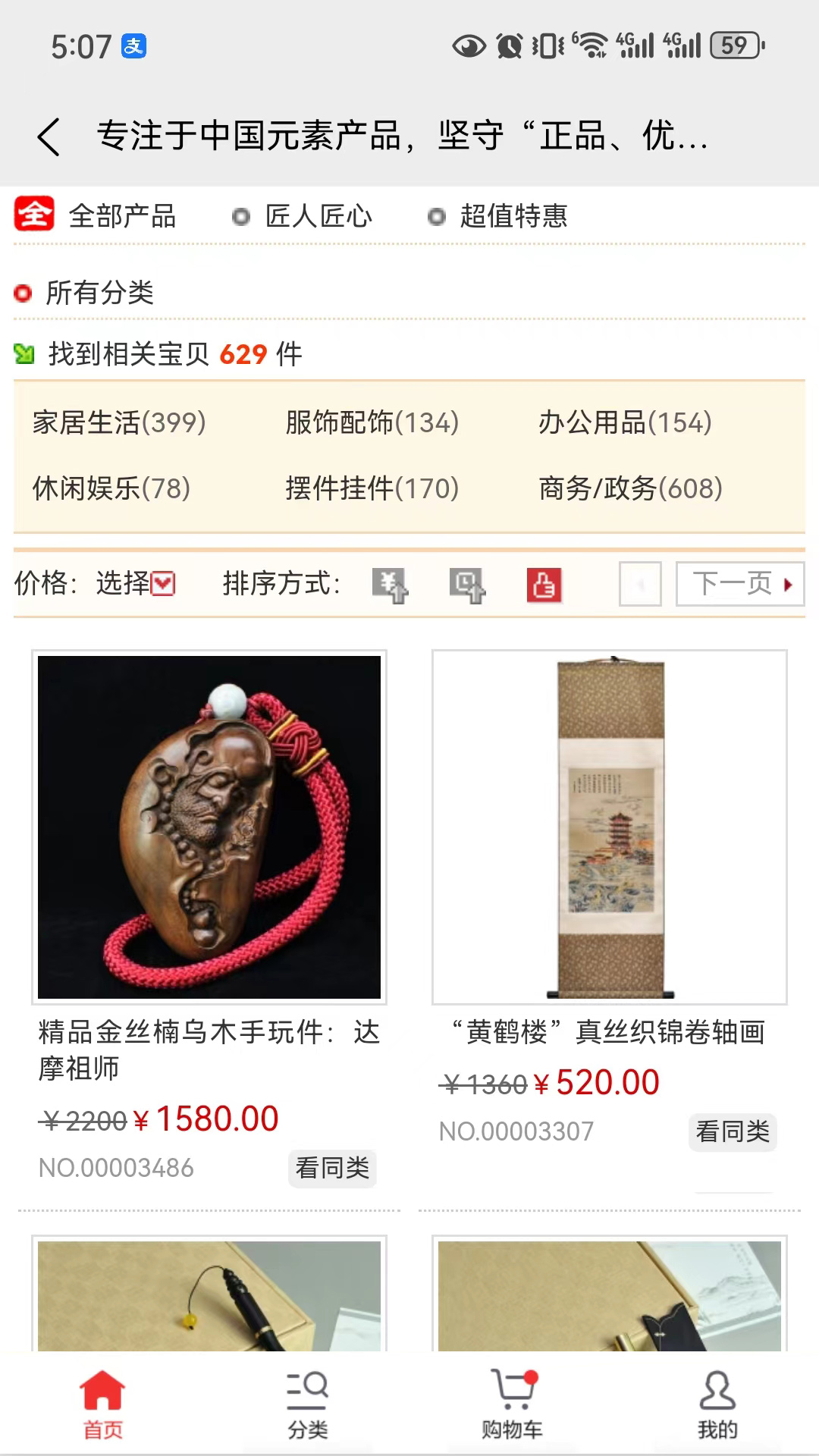Image resolution: width=819 pixels, height=1456 pixels.
Task: Sort by recommended thumbs-up icon
Action: tap(544, 585)
